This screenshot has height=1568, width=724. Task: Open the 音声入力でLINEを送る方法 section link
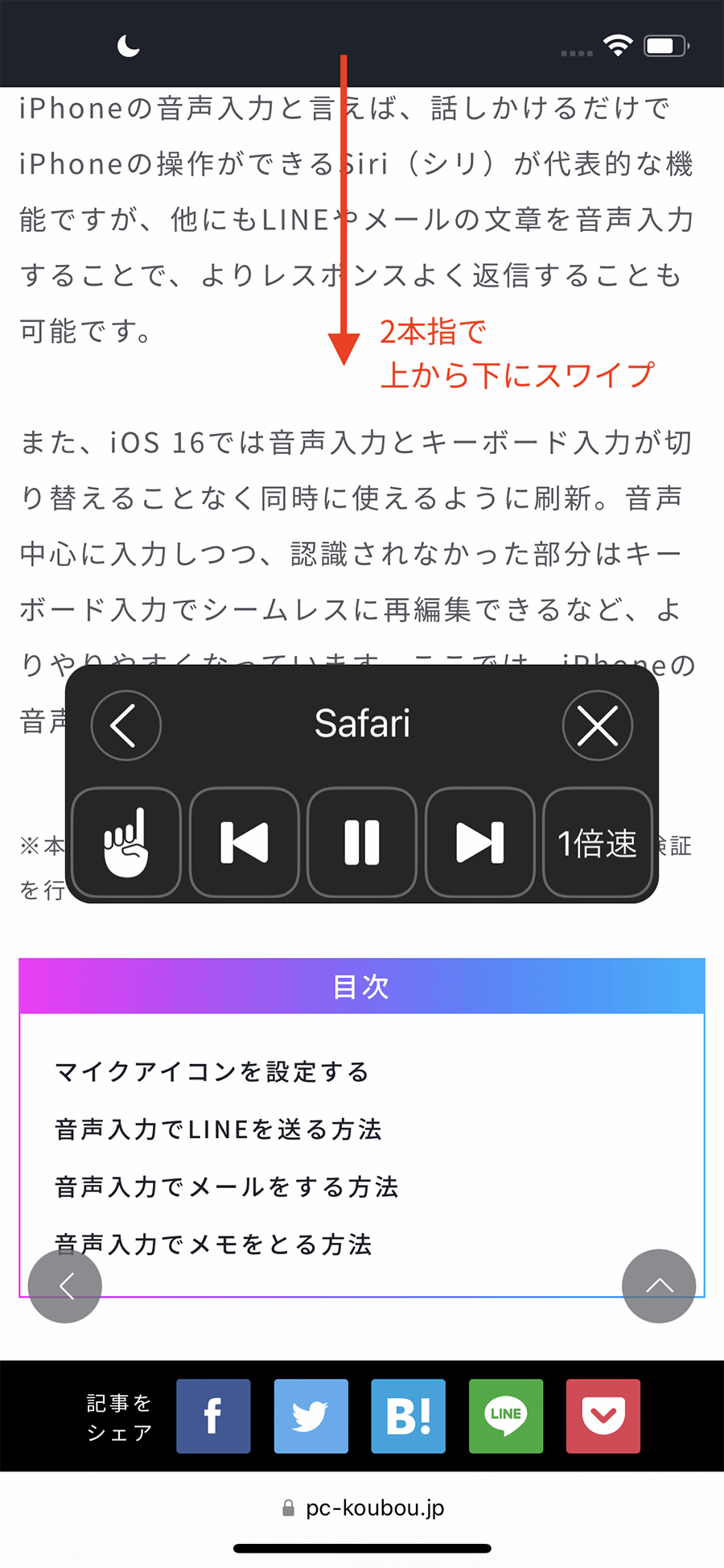coord(218,1129)
